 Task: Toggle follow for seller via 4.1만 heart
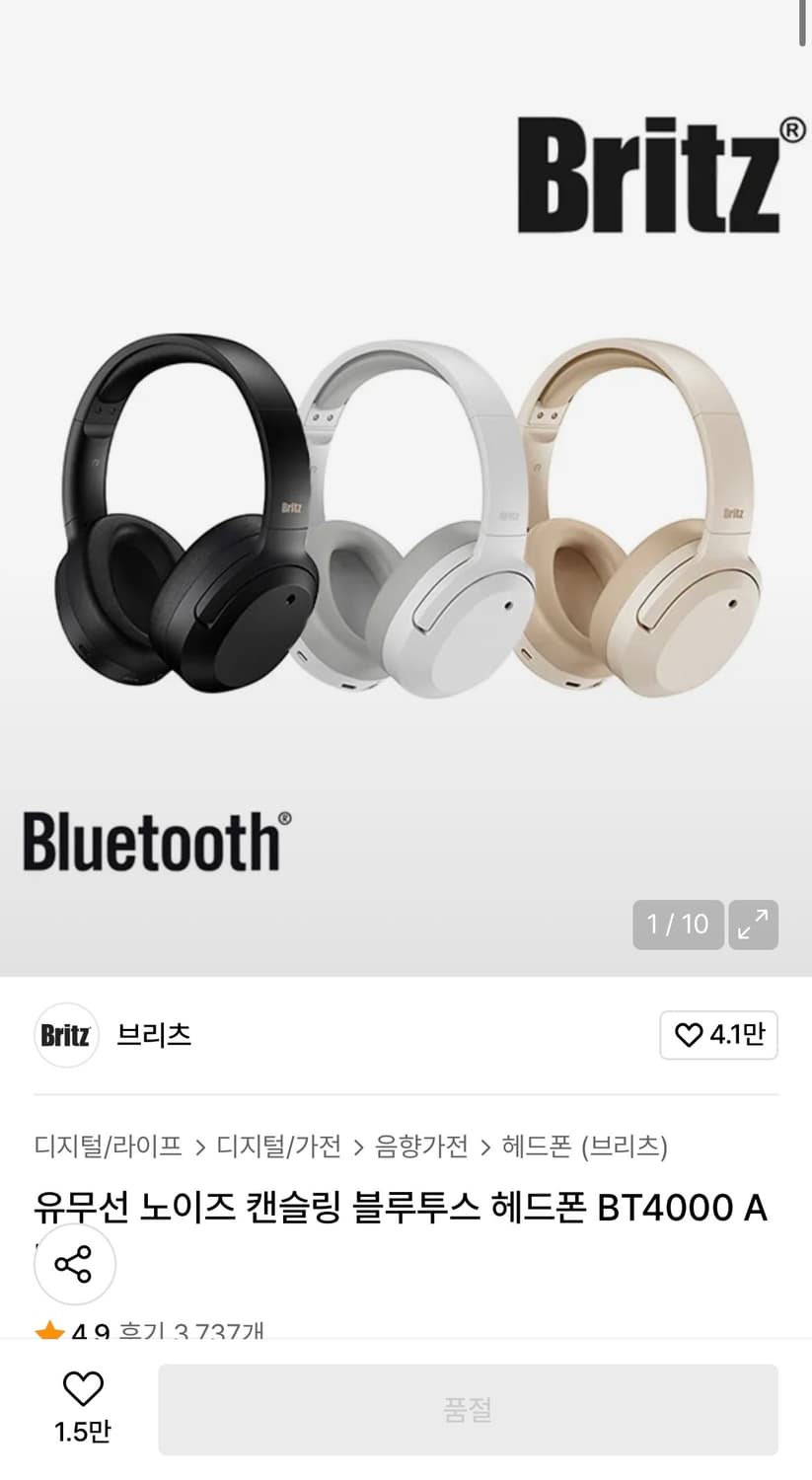tap(719, 1035)
